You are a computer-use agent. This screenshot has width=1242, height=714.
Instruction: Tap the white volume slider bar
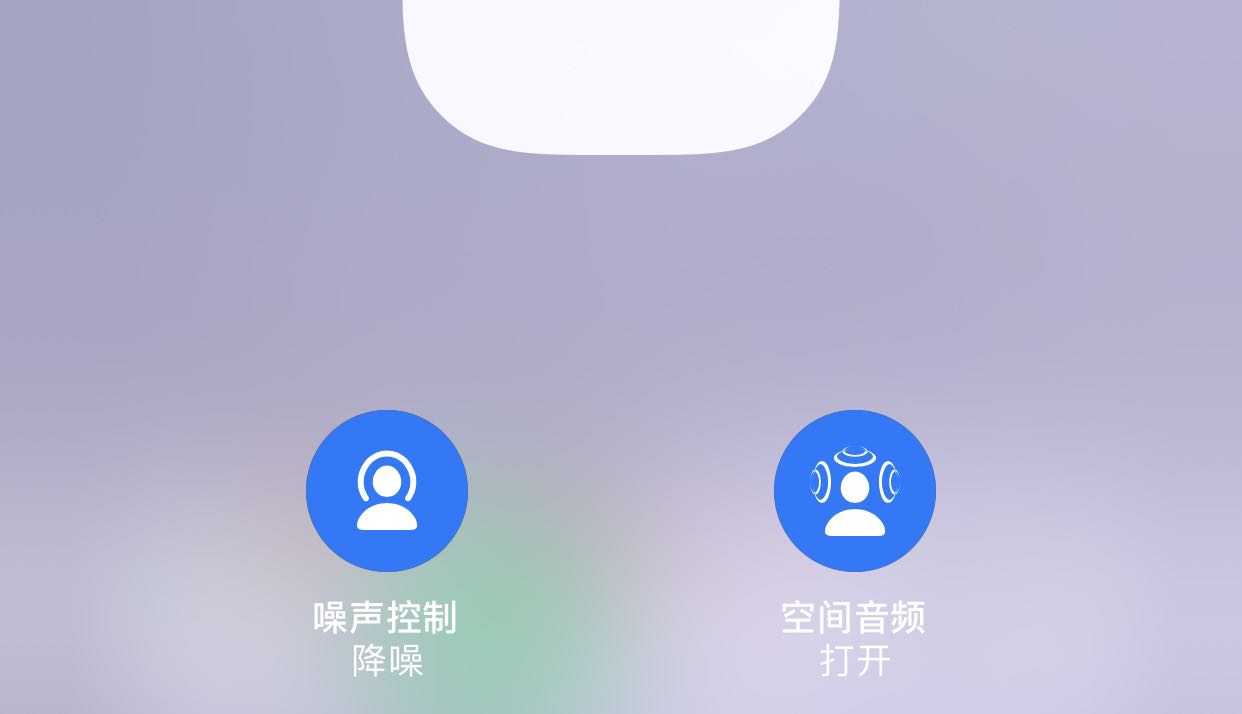click(x=621, y=77)
